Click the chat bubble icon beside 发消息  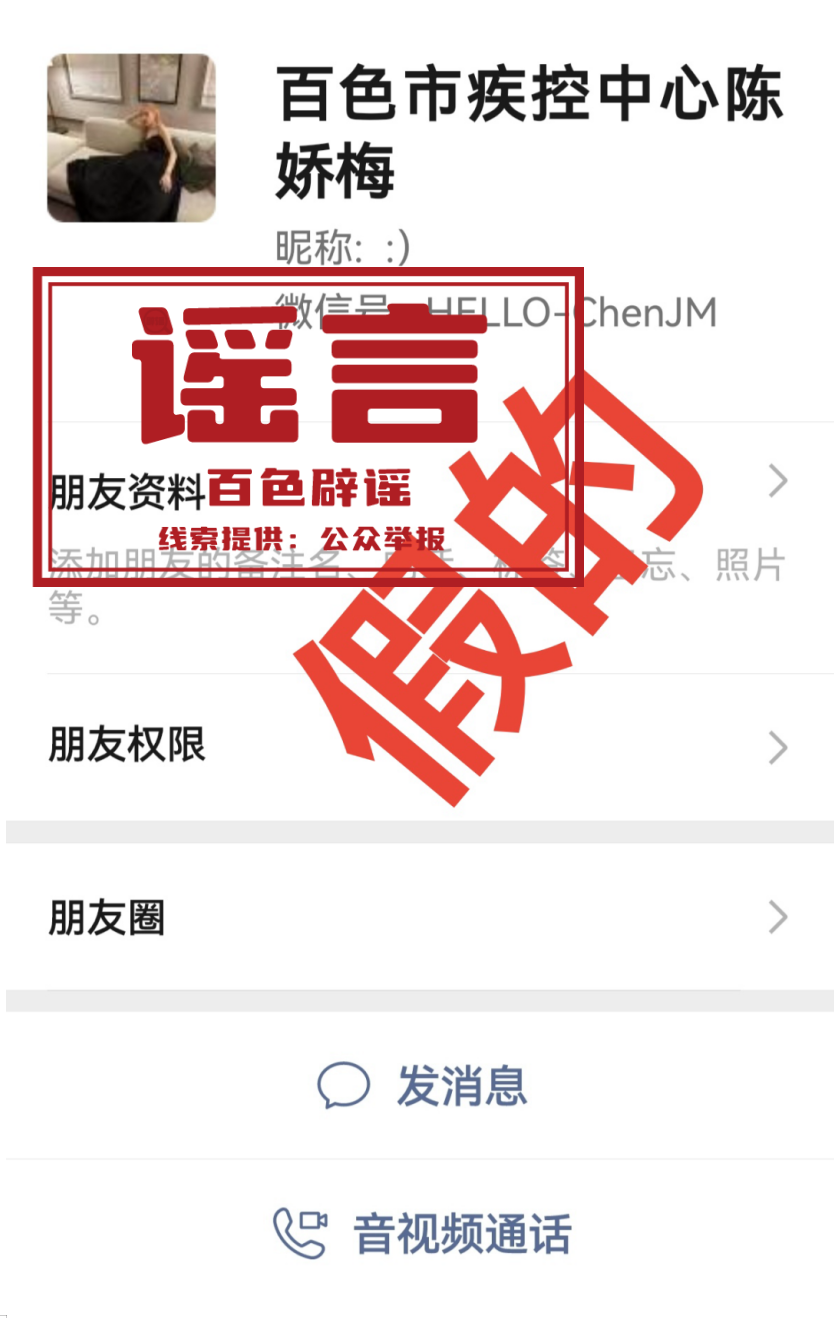[x=343, y=1083]
